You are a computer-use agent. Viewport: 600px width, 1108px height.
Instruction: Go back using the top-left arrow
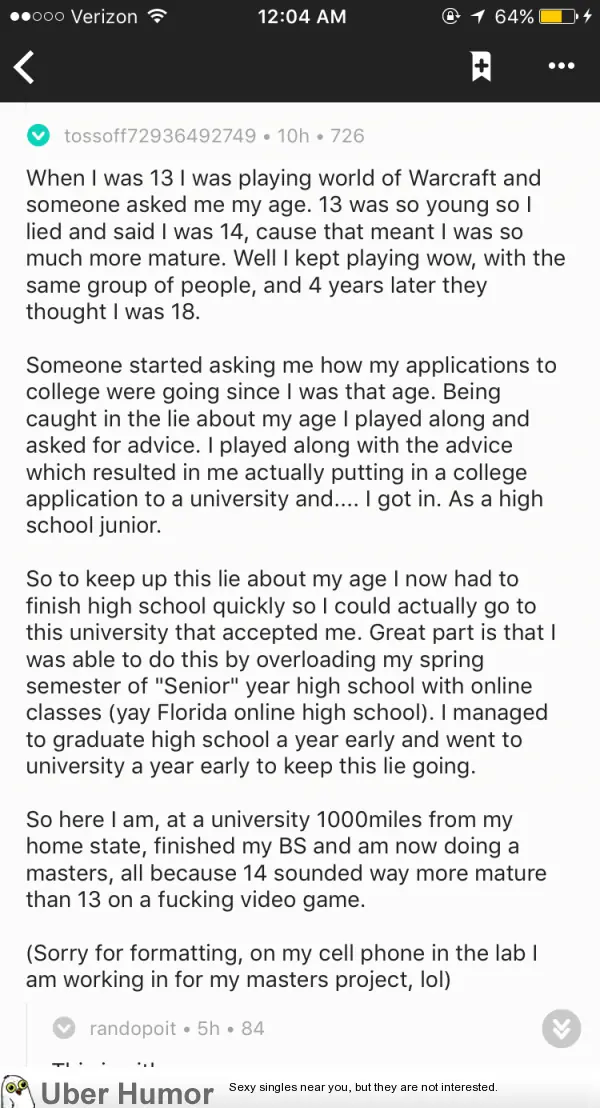pos(24,67)
